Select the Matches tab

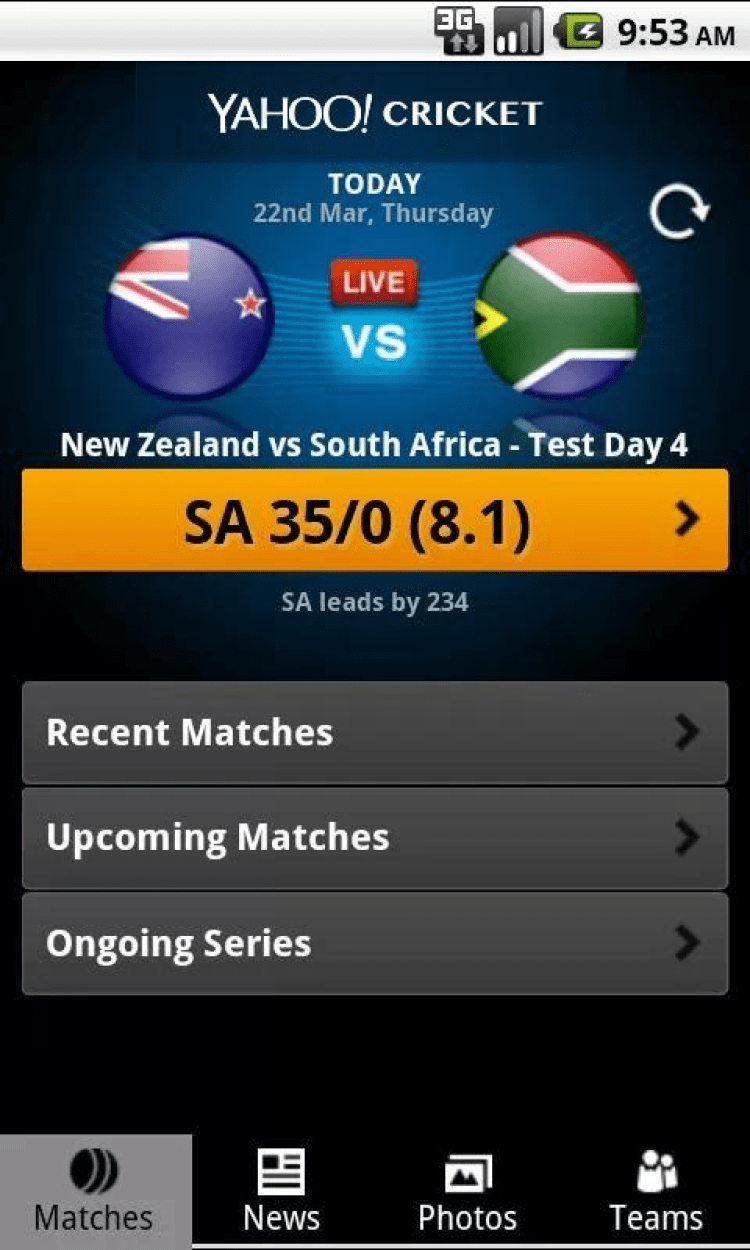pos(94,1192)
